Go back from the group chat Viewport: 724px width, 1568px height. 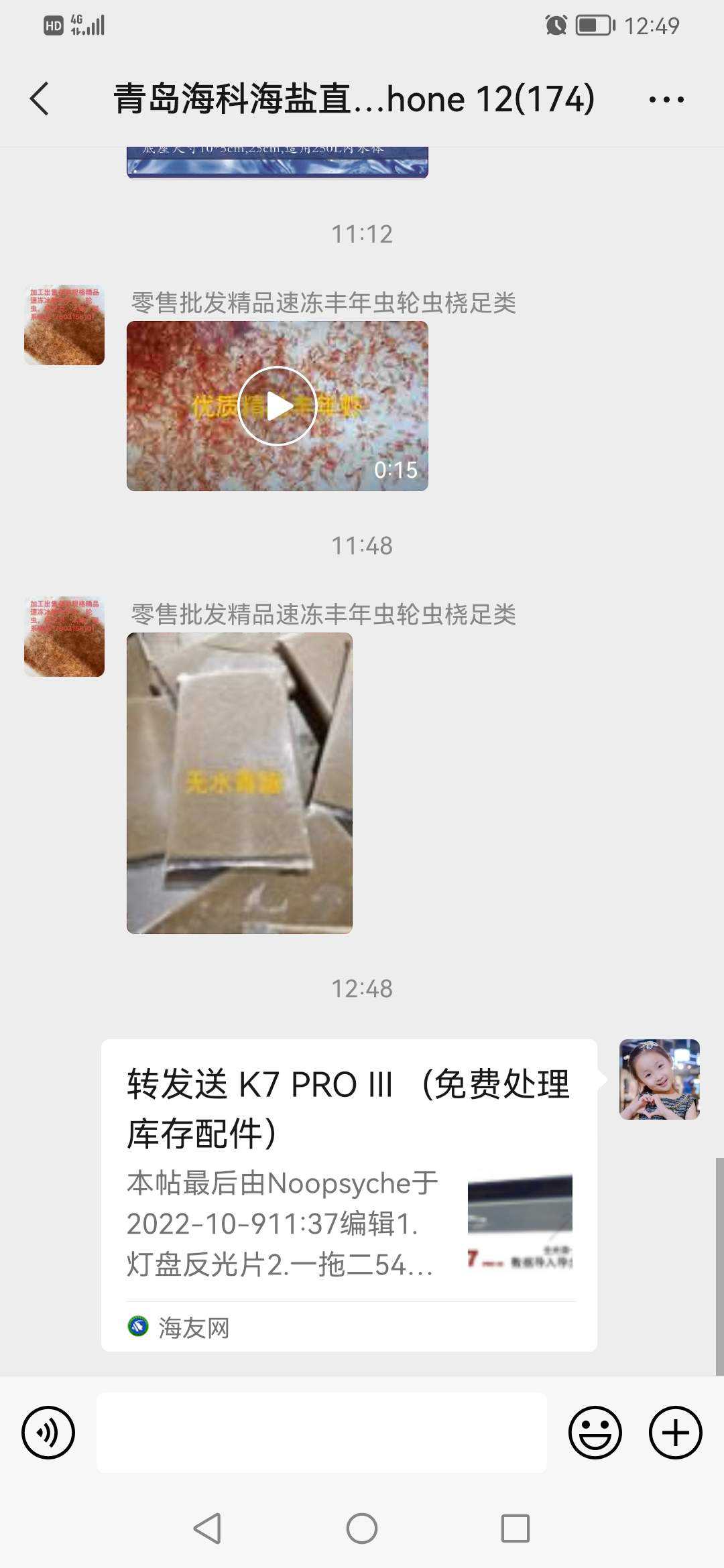point(40,99)
